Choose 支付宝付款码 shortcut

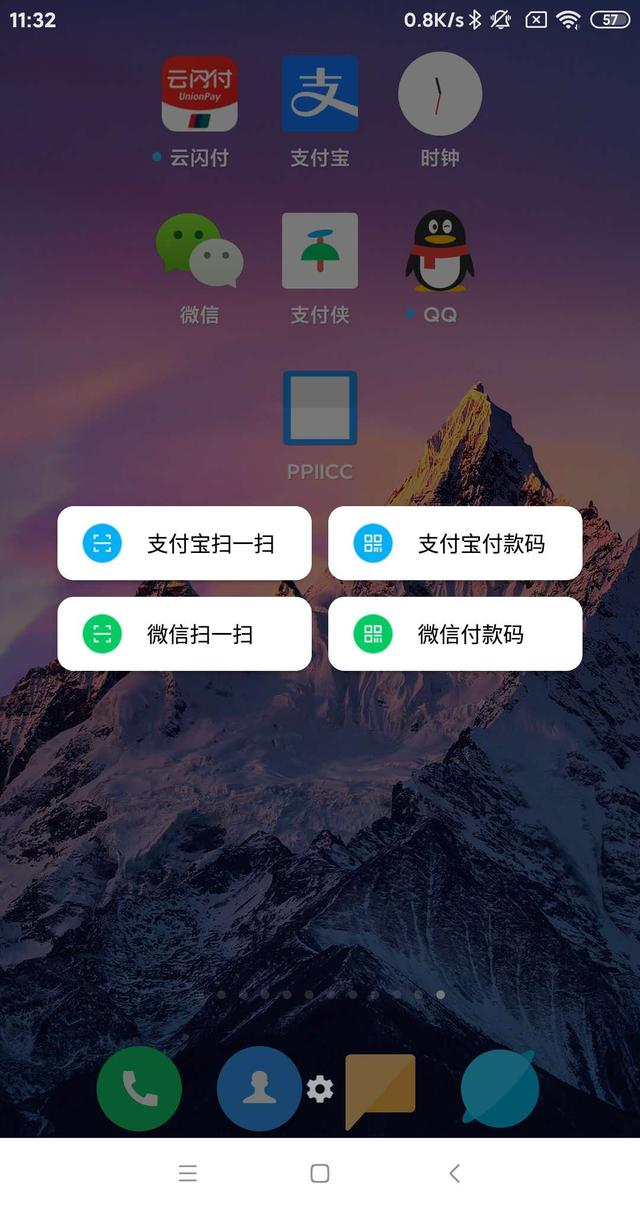pyautogui.click(x=455, y=543)
